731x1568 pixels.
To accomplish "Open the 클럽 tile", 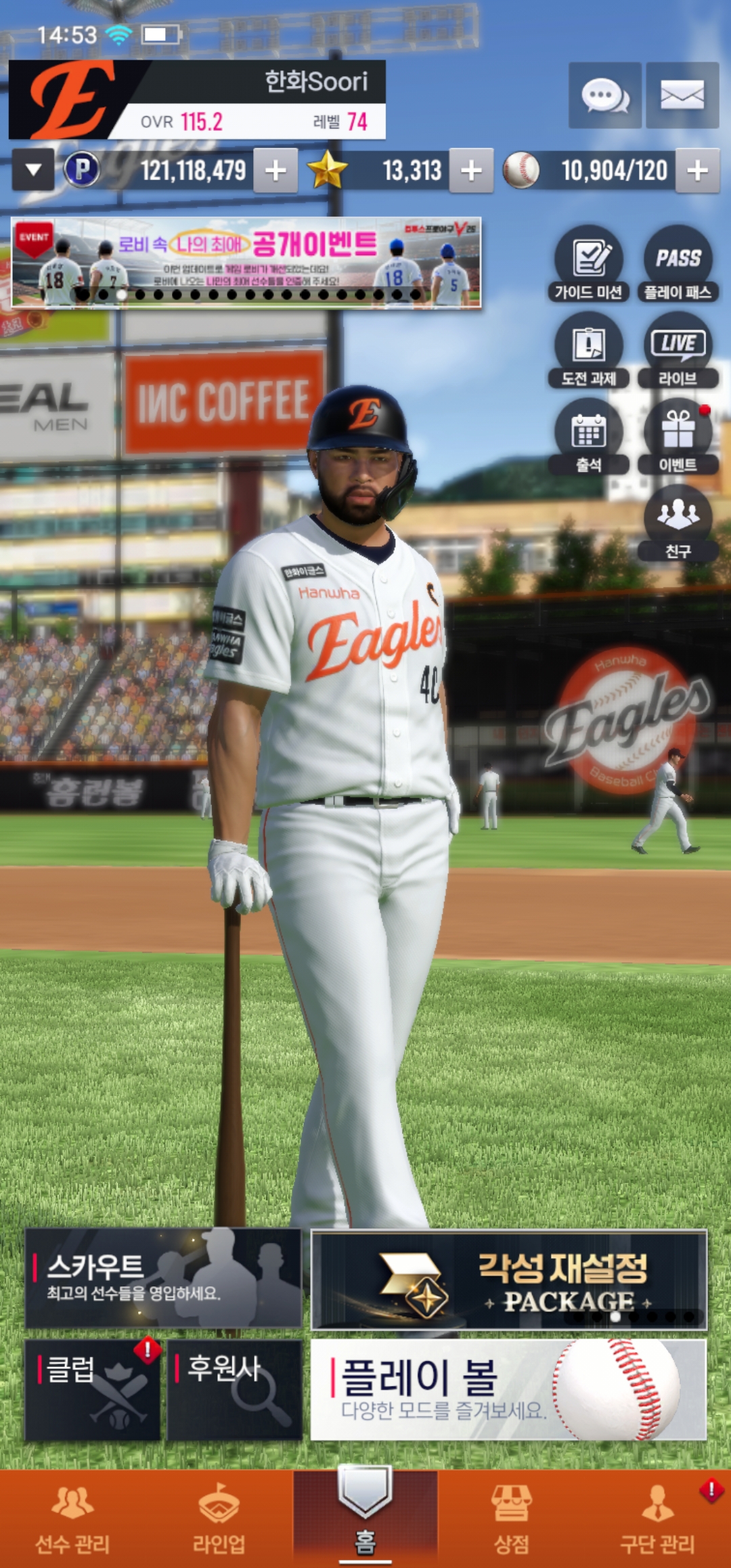I will coord(93,1389).
